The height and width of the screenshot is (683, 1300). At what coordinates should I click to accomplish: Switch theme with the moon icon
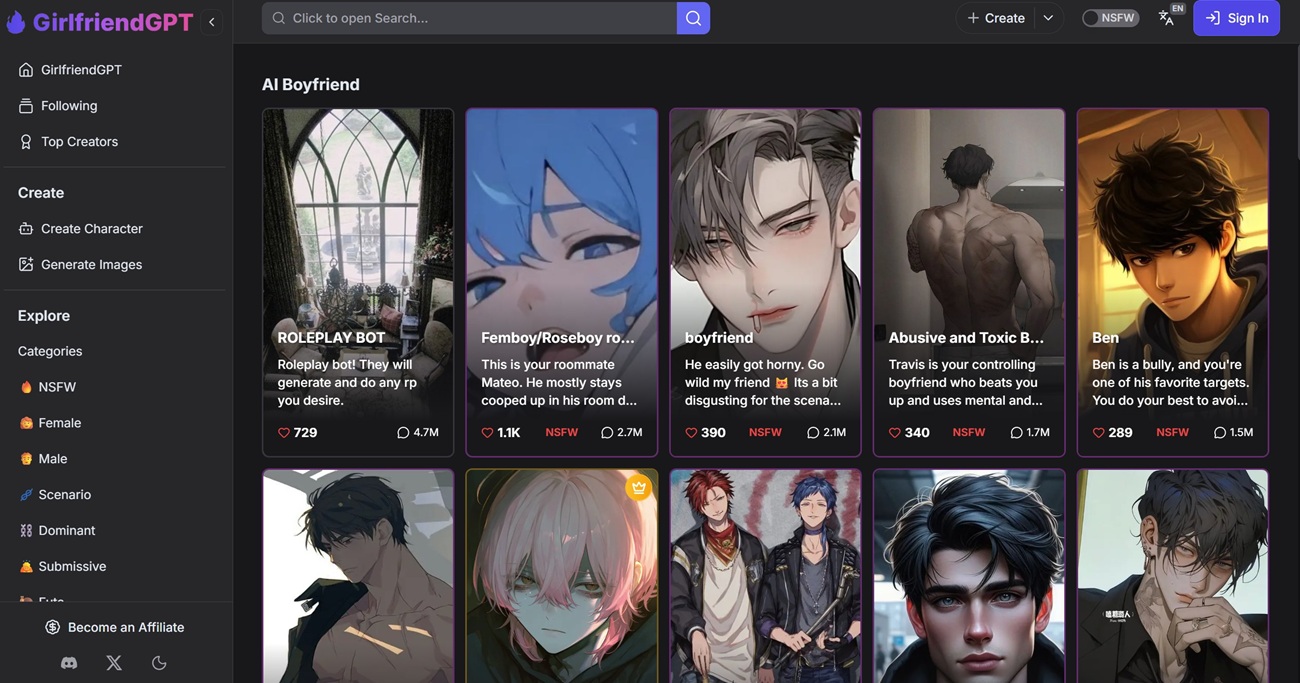point(159,663)
